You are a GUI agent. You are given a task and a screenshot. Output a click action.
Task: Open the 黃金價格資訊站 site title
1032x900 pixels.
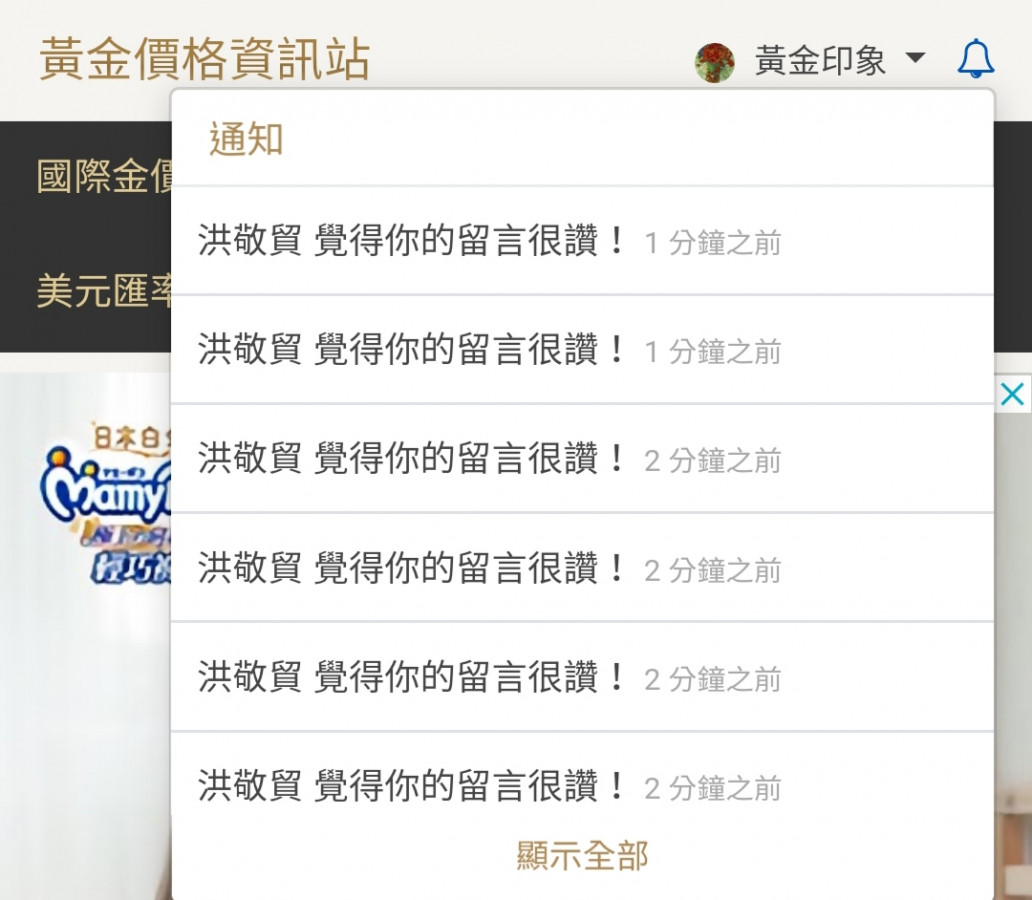205,60
